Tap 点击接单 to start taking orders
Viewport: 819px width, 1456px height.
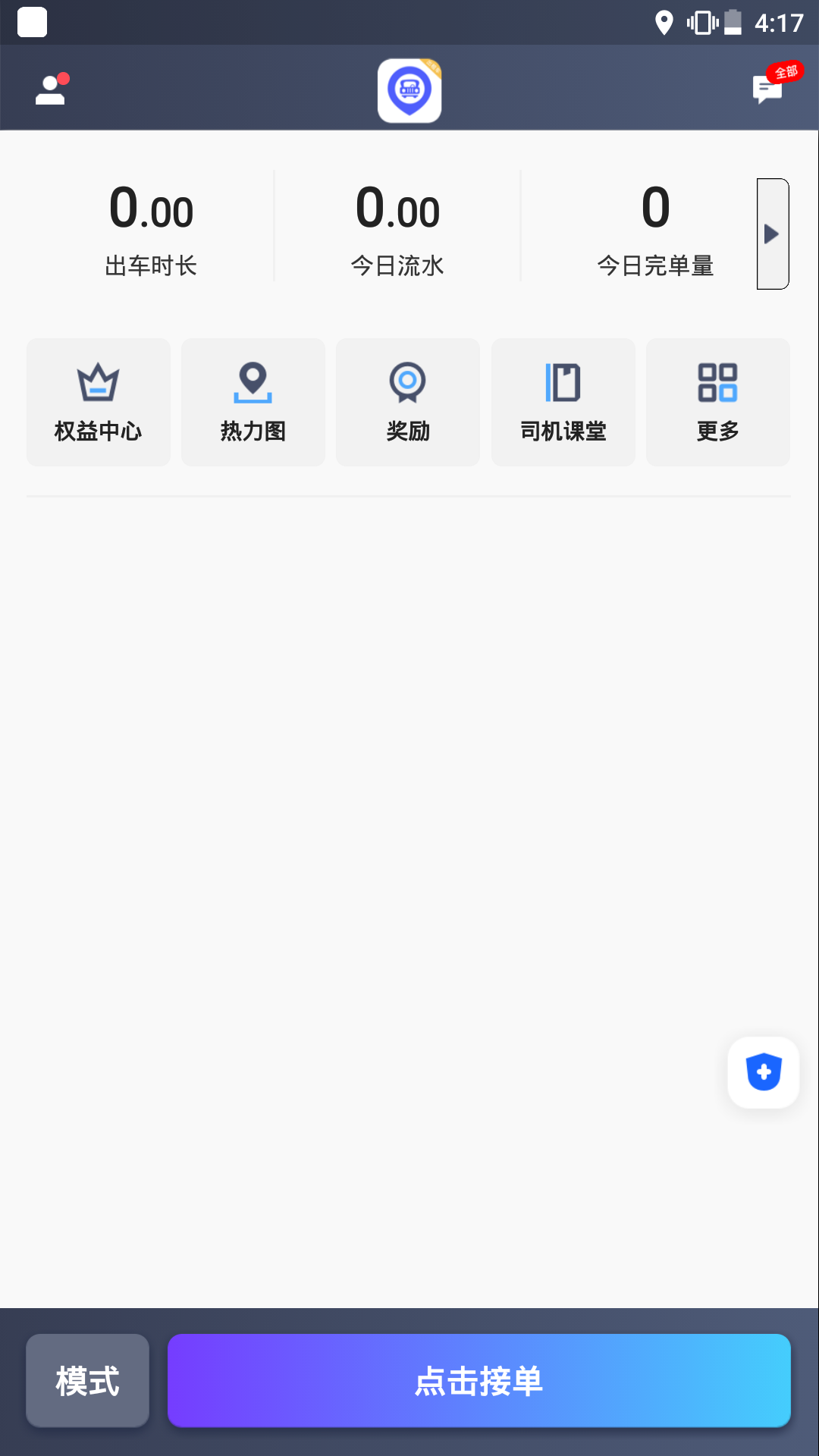[x=479, y=1380]
